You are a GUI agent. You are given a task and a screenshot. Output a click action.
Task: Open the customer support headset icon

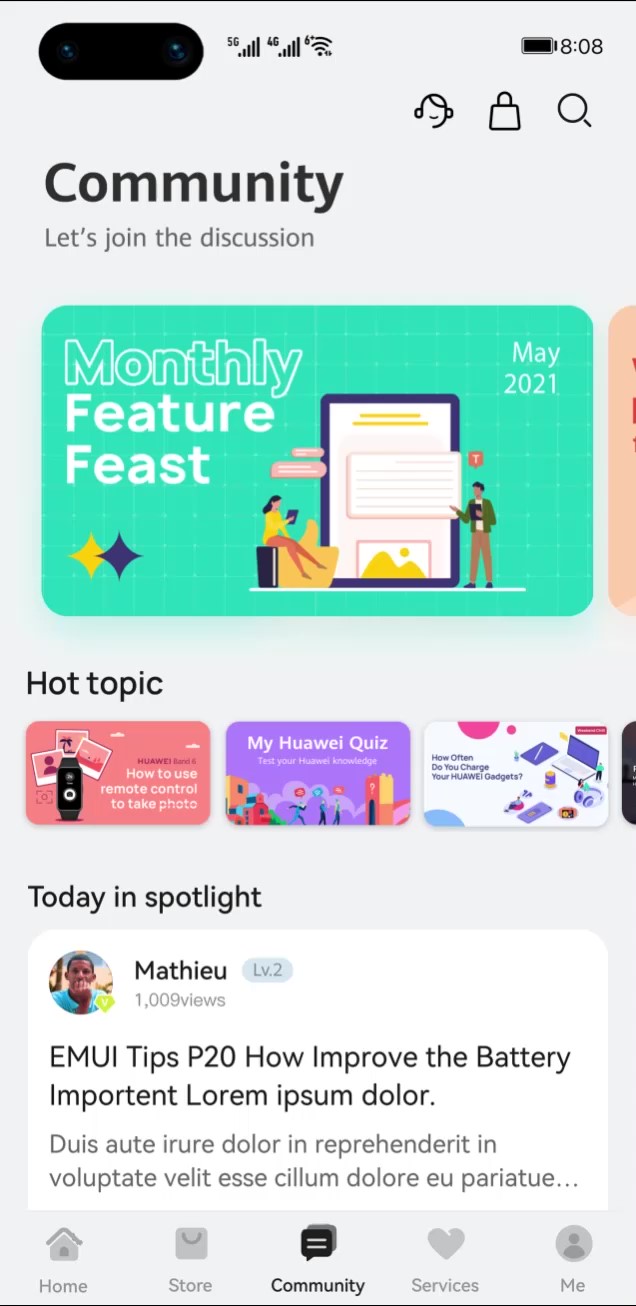click(434, 111)
